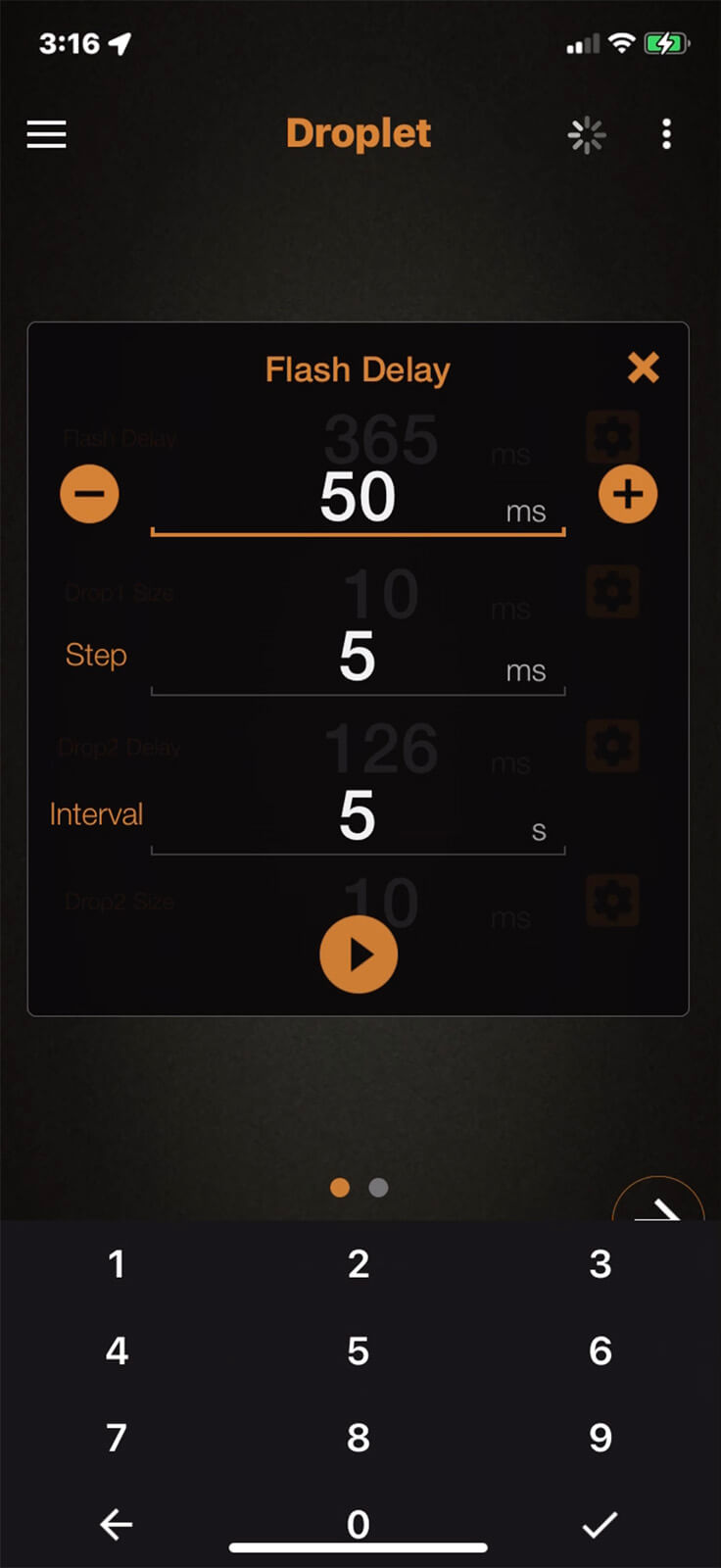Open the hamburger drawer menu

46,134
